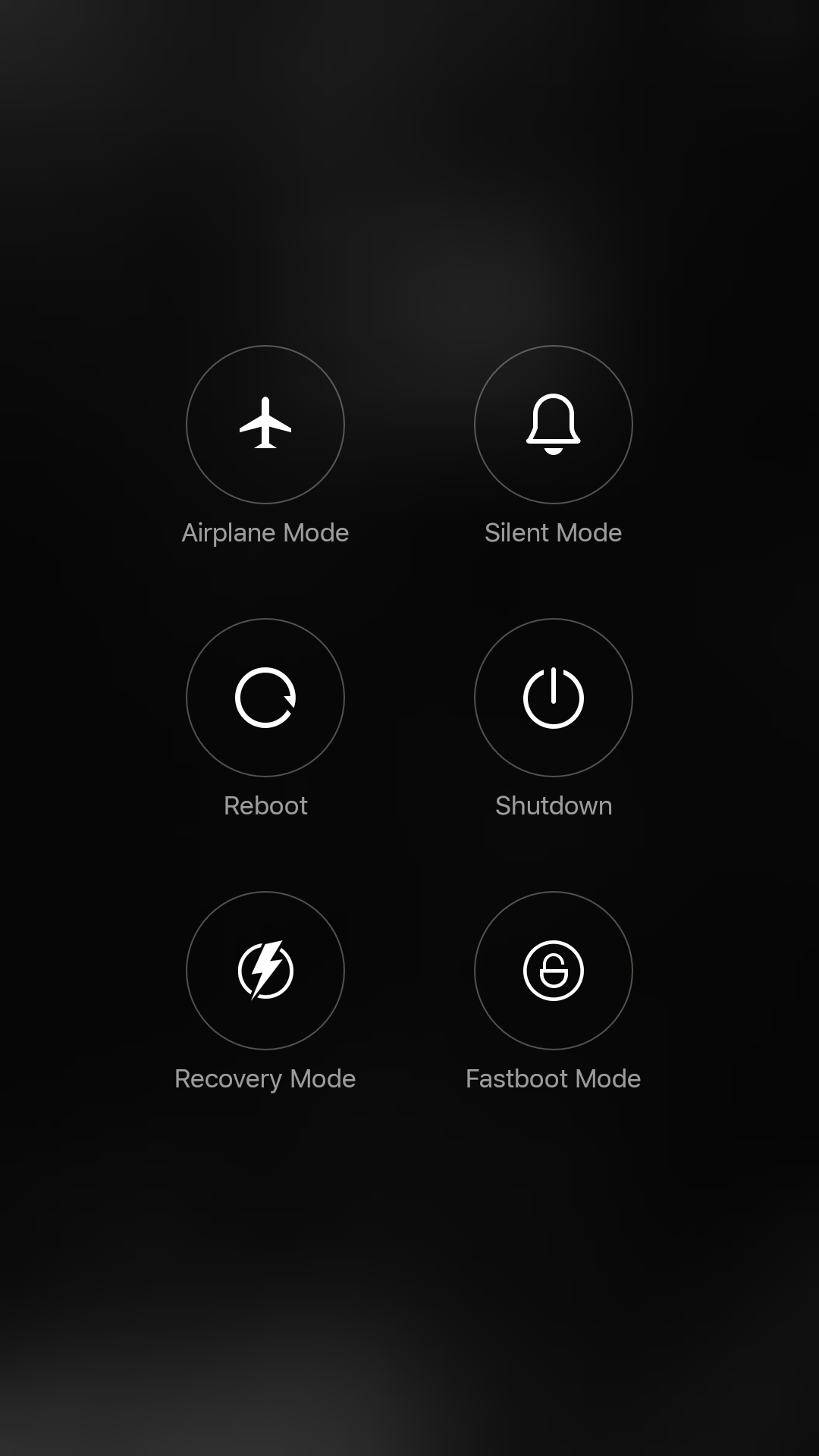Image resolution: width=819 pixels, height=1456 pixels.
Task: Reboot the phone
Action: tap(265, 698)
